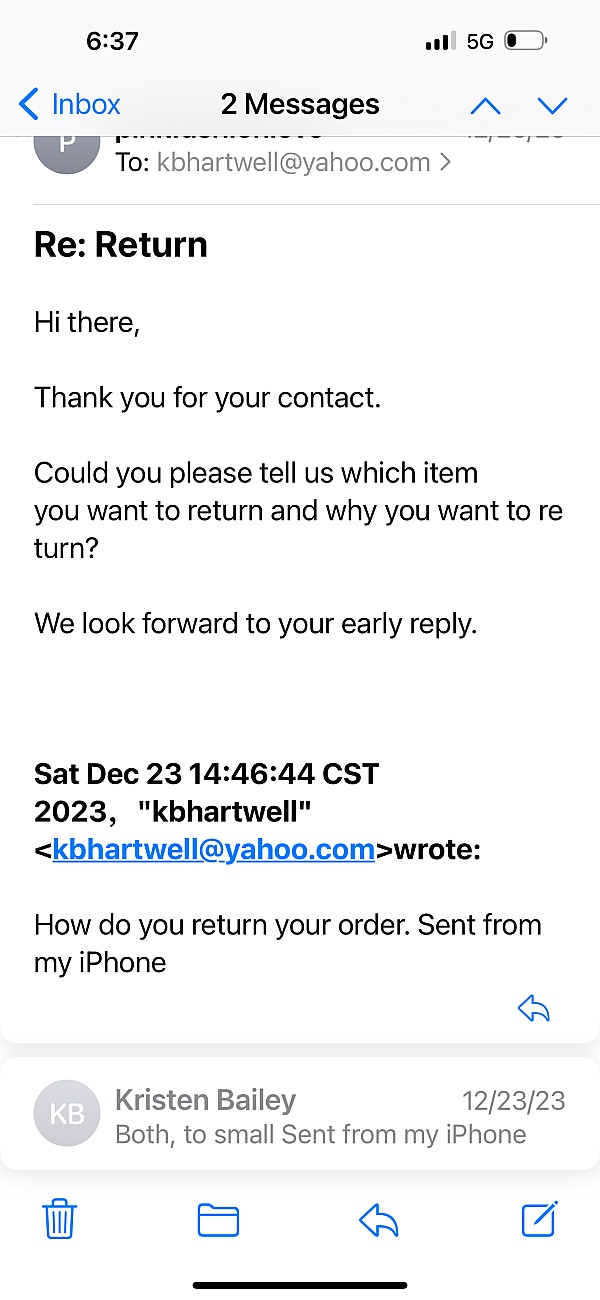Delete this email with the trash icon
Image resolution: width=600 pixels, height=1300 pixels.
60,1220
